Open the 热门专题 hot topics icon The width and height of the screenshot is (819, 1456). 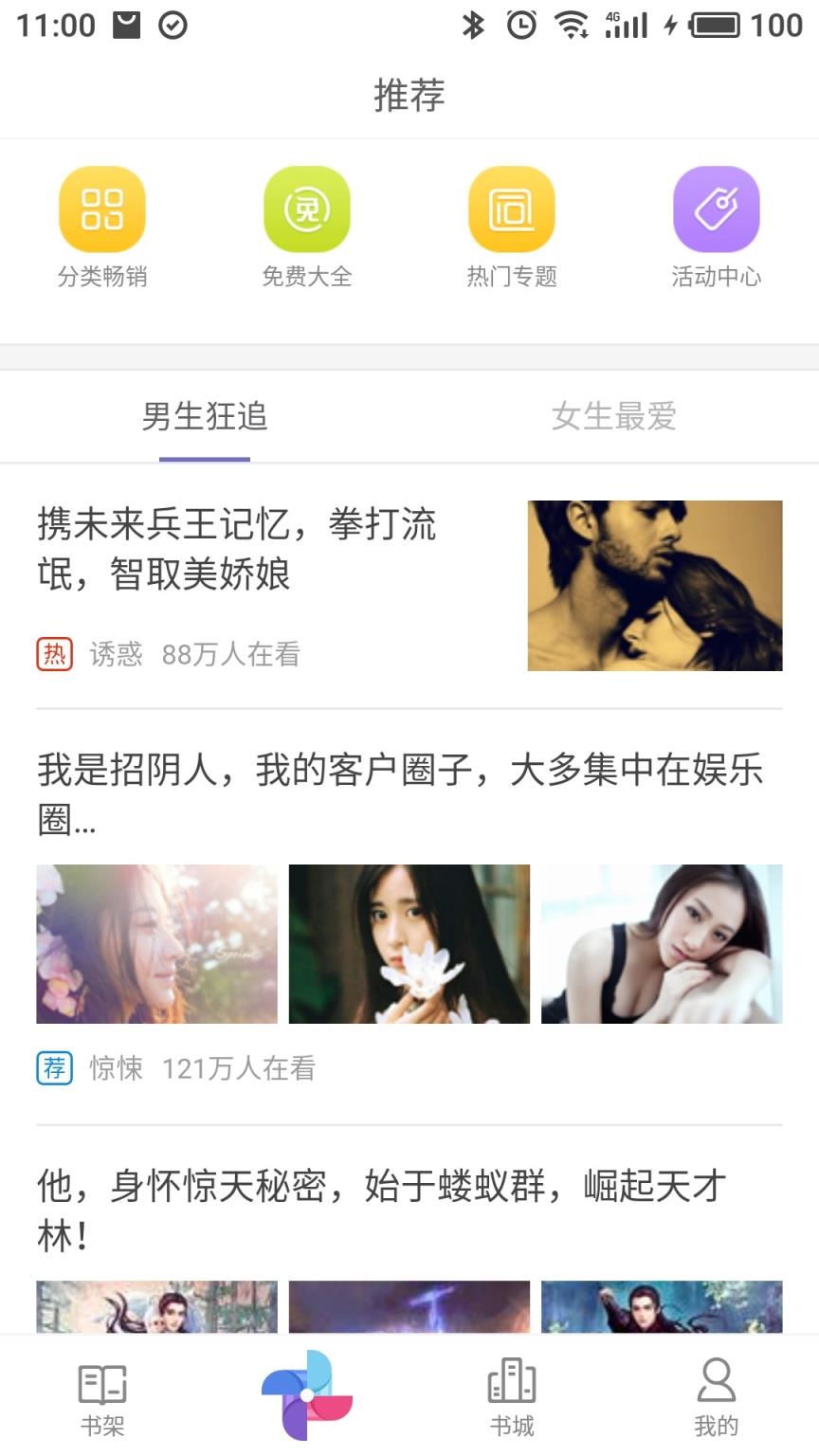pyautogui.click(x=512, y=209)
